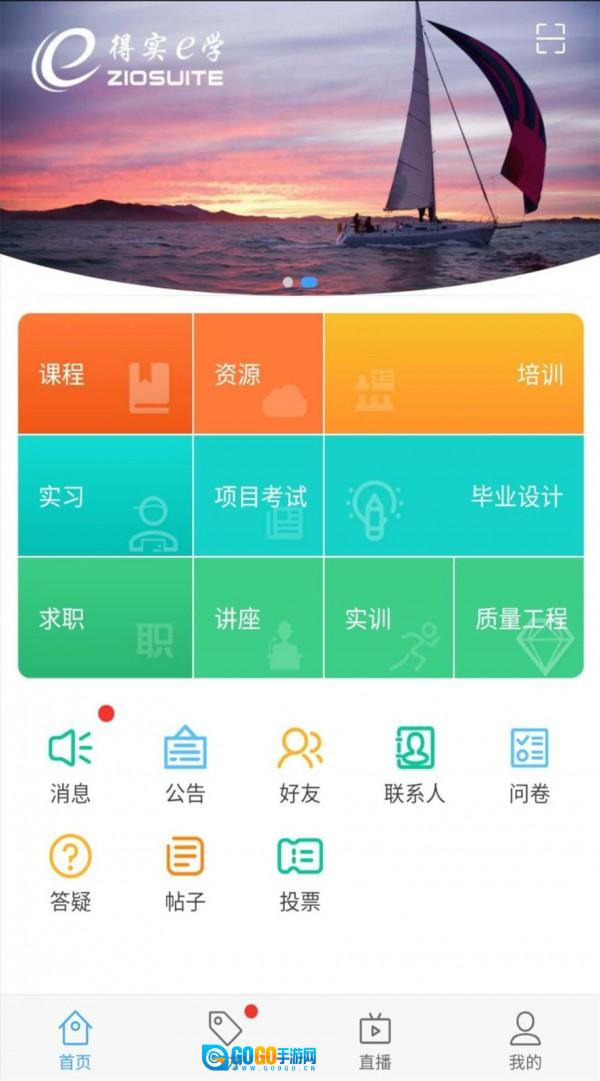
Task: Open the 毕业设计 tile
Action: pos(454,496)
